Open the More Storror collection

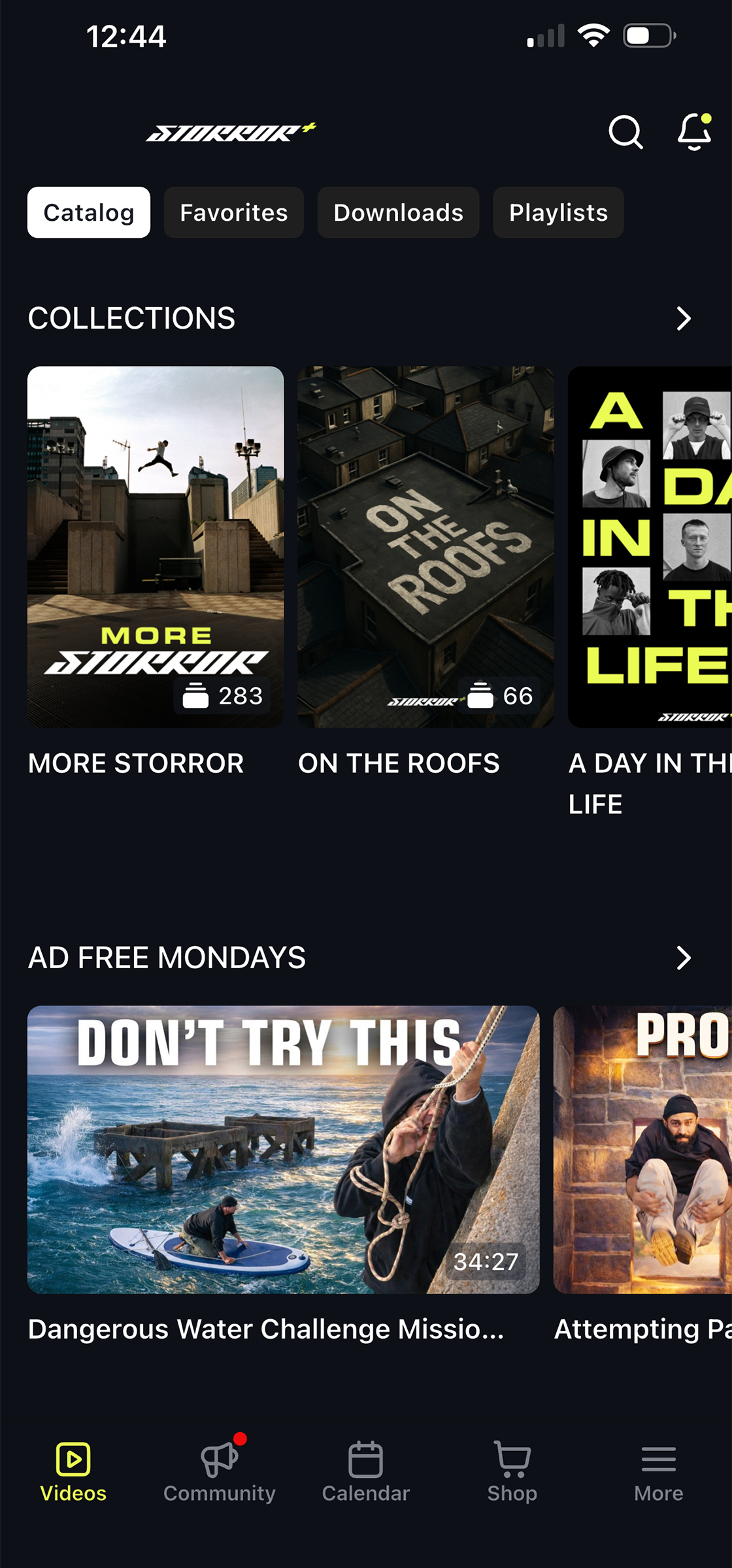[156, 547]
